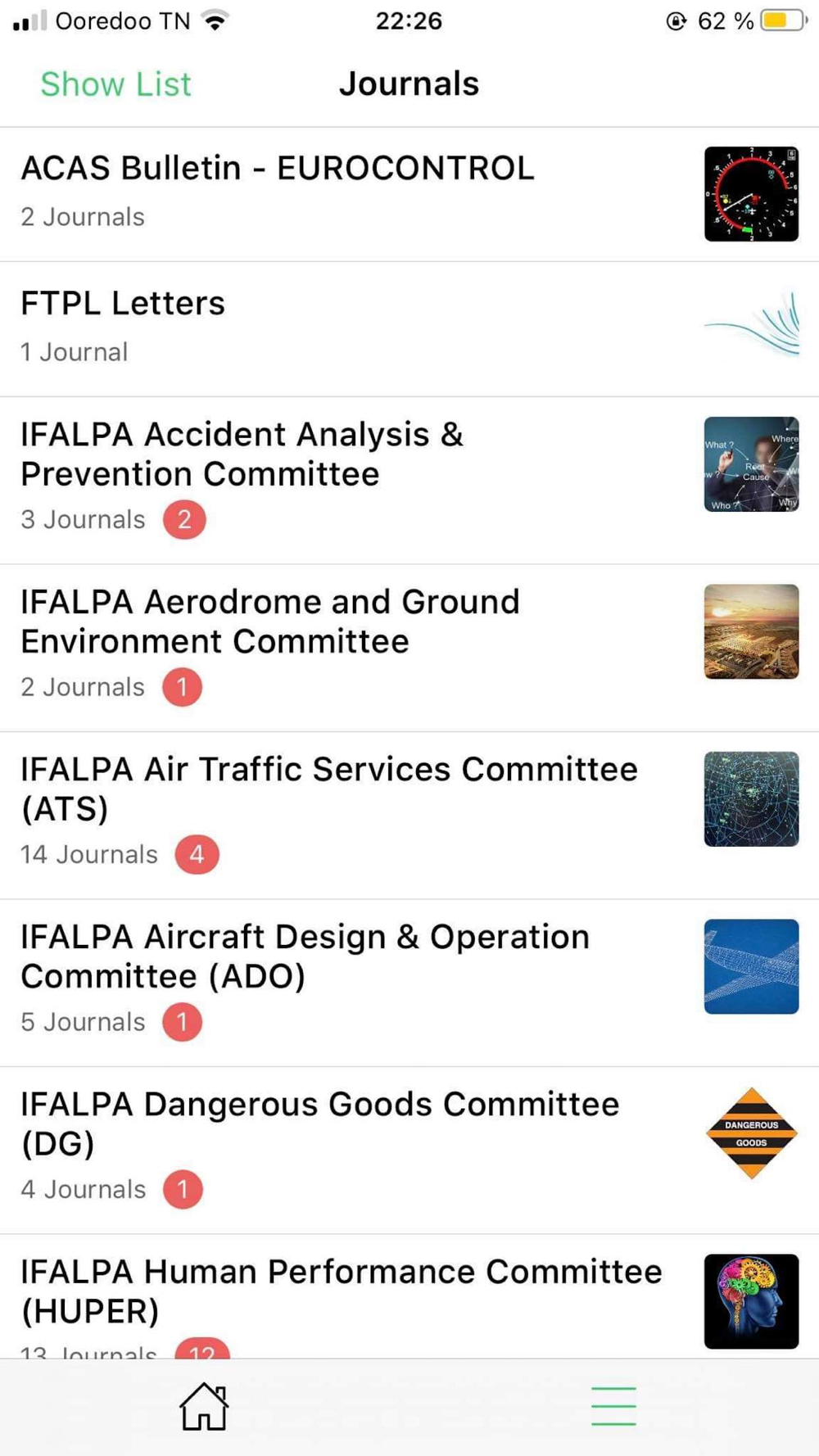Select IFALPA Aerodrome and Ground Environment Committee
Viewport: 819px width, 1456px height.
(x=409, y=648)
